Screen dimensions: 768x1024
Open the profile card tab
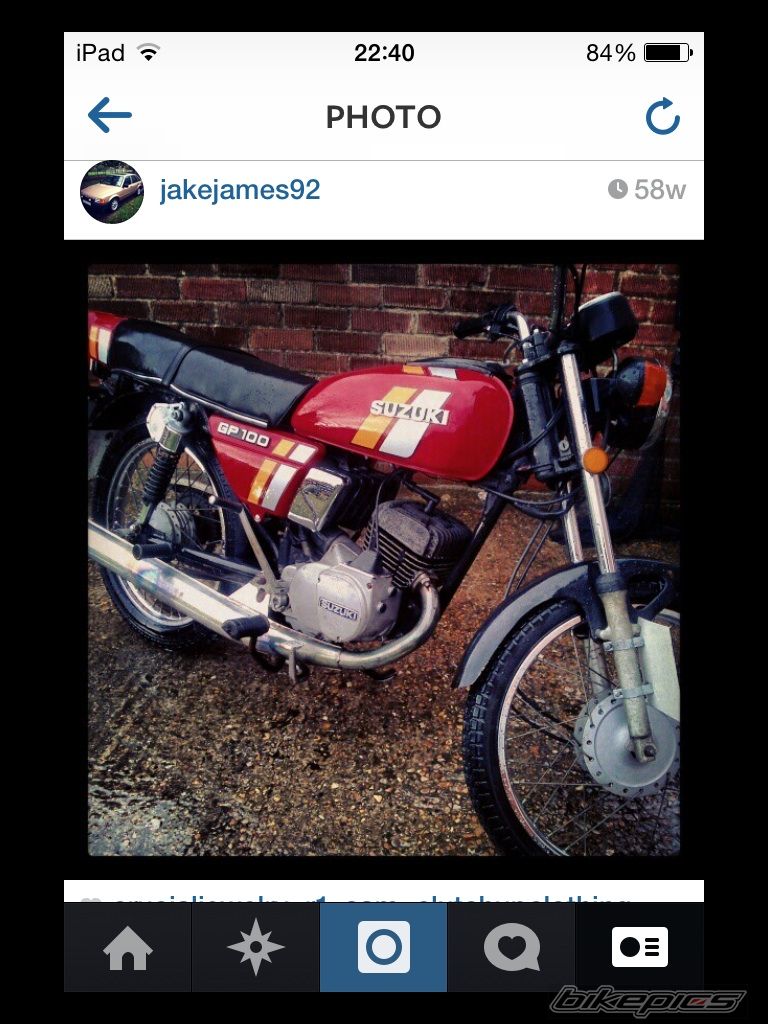point(639,948)
